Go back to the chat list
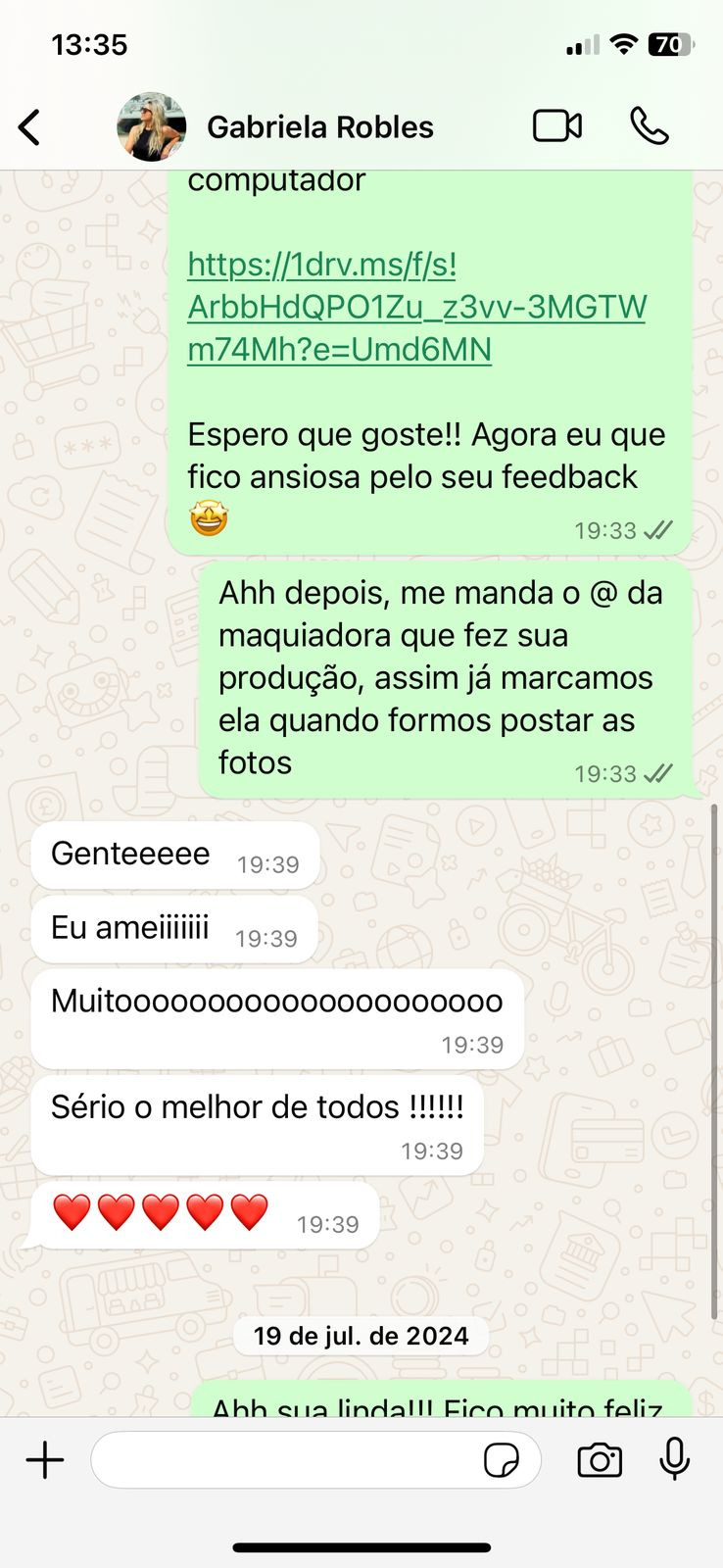723x1568 pixels. [x=29, y=127]
